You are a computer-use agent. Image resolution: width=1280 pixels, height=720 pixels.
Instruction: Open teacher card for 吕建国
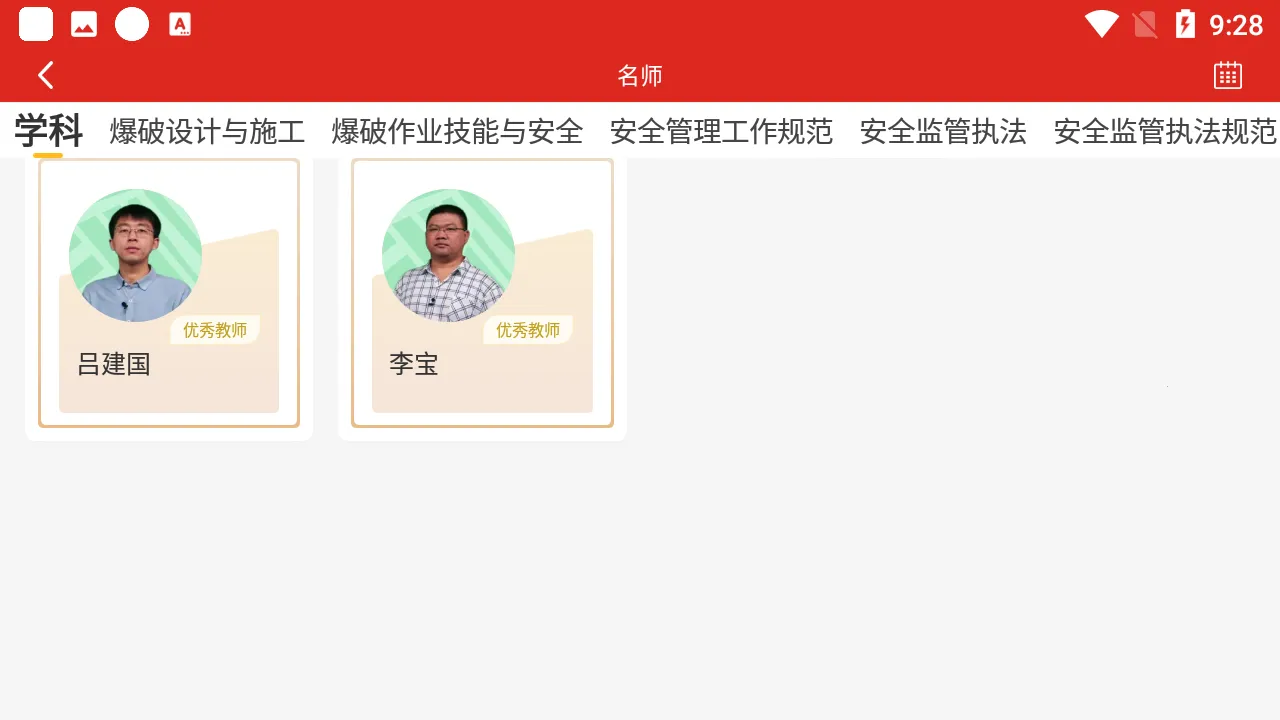(x=169, y=293)
